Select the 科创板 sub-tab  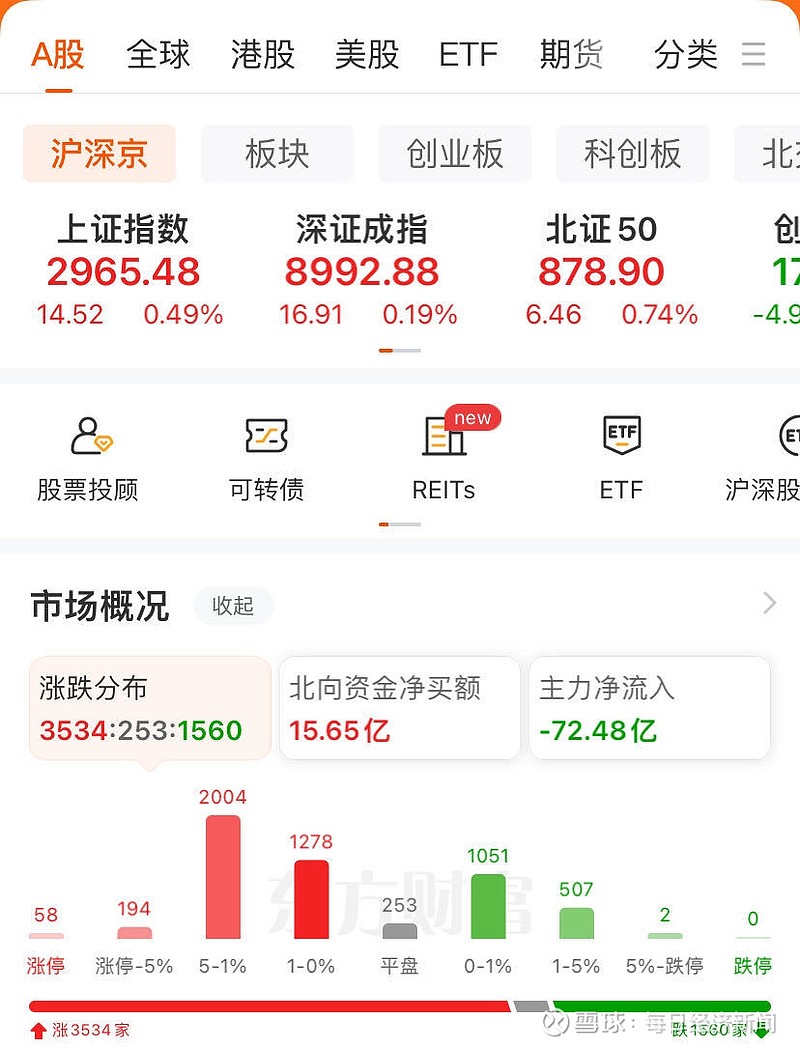(x=632, y=154)
